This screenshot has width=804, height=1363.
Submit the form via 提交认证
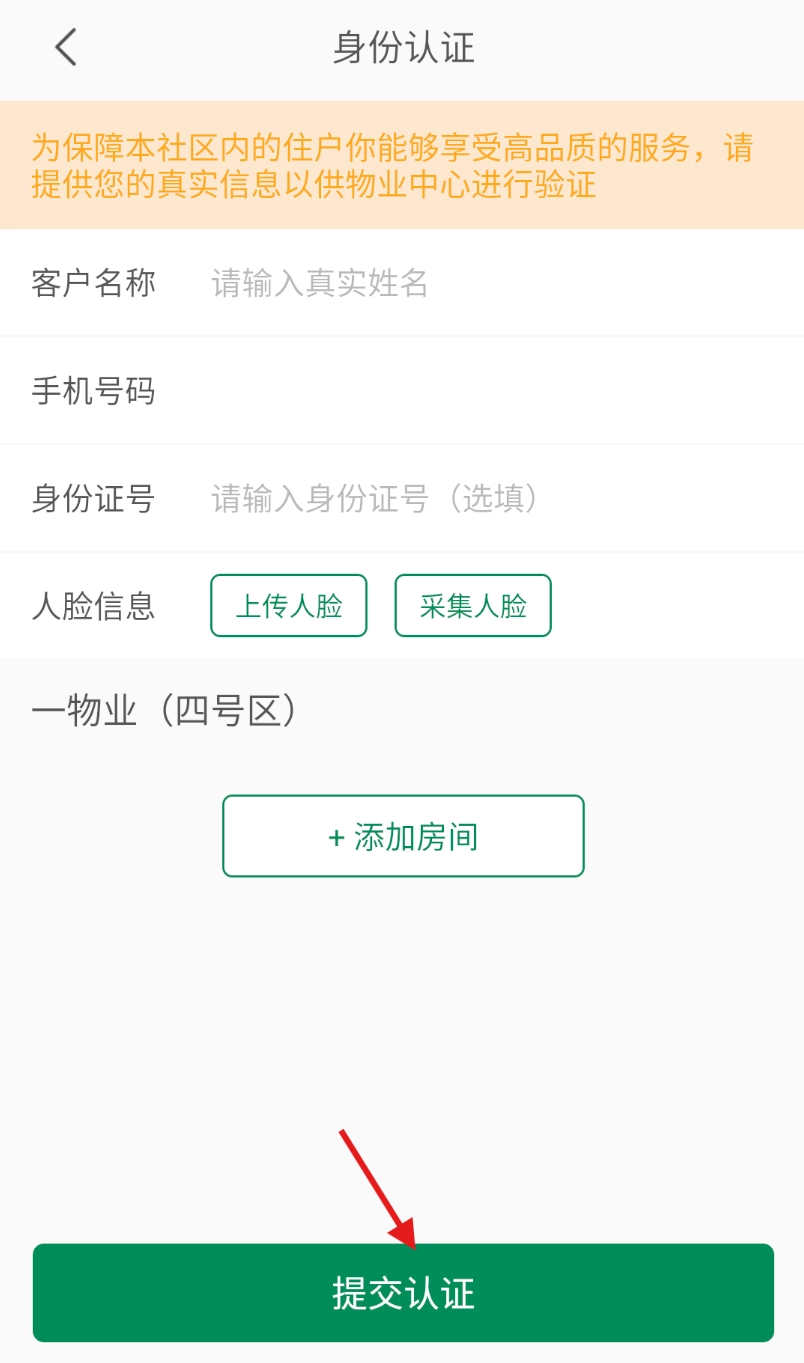coord(403,1292)
